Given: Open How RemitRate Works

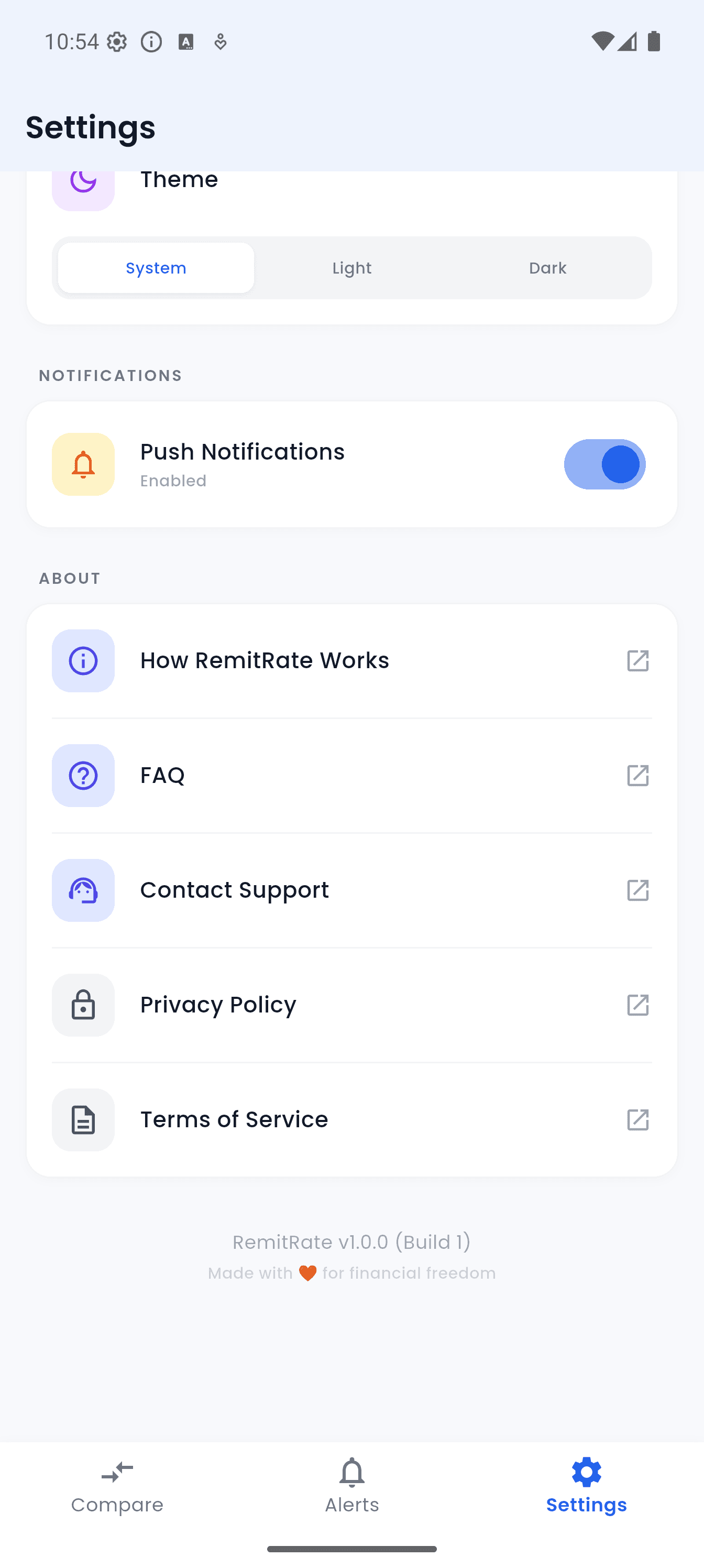Looking at the screenshot, I should [x=265, y=660].
